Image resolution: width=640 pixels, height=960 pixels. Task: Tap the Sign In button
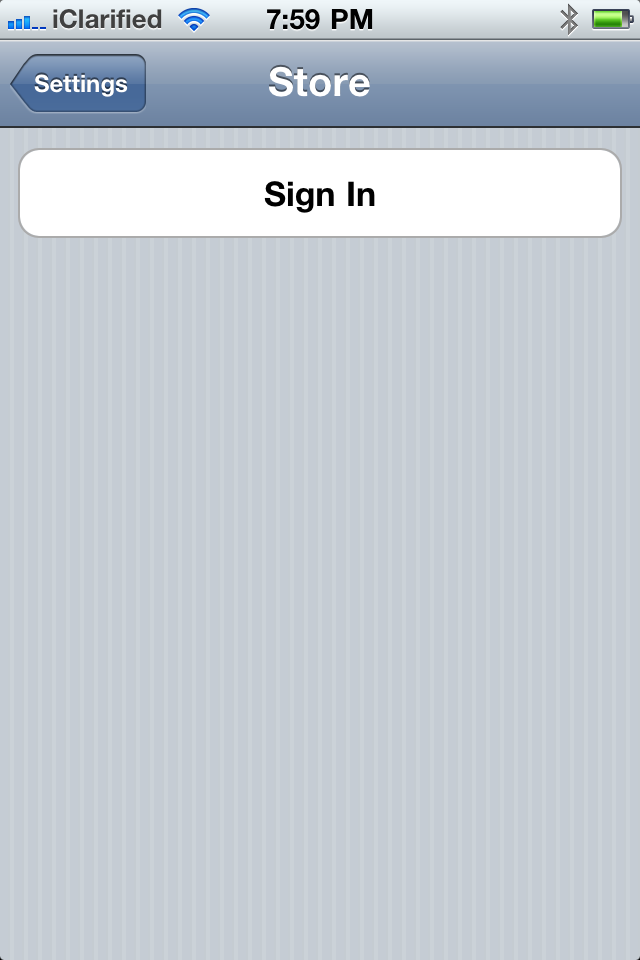click(320, 194)
